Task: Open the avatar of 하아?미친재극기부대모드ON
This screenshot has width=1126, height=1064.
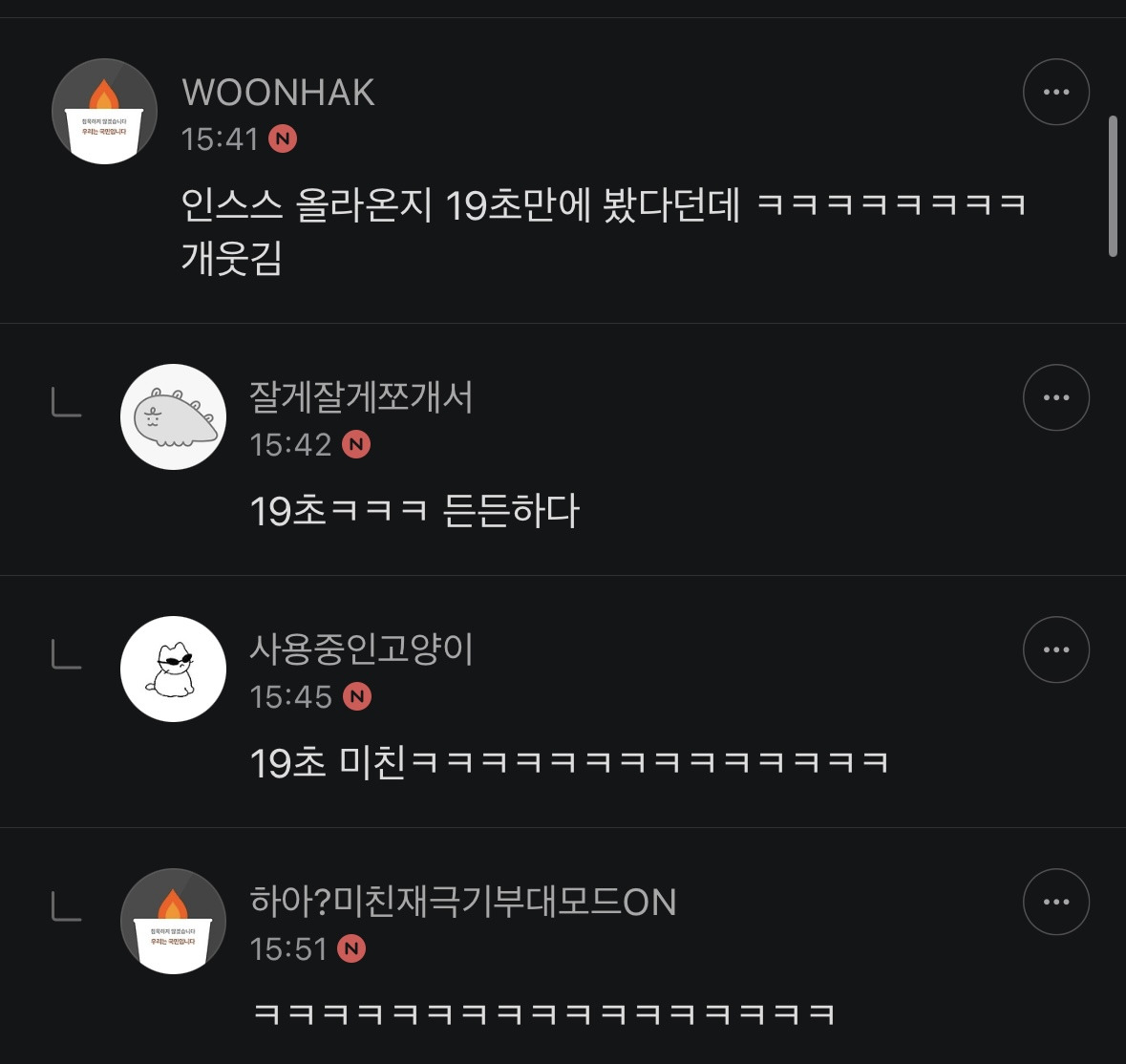Action: (173, 921)
